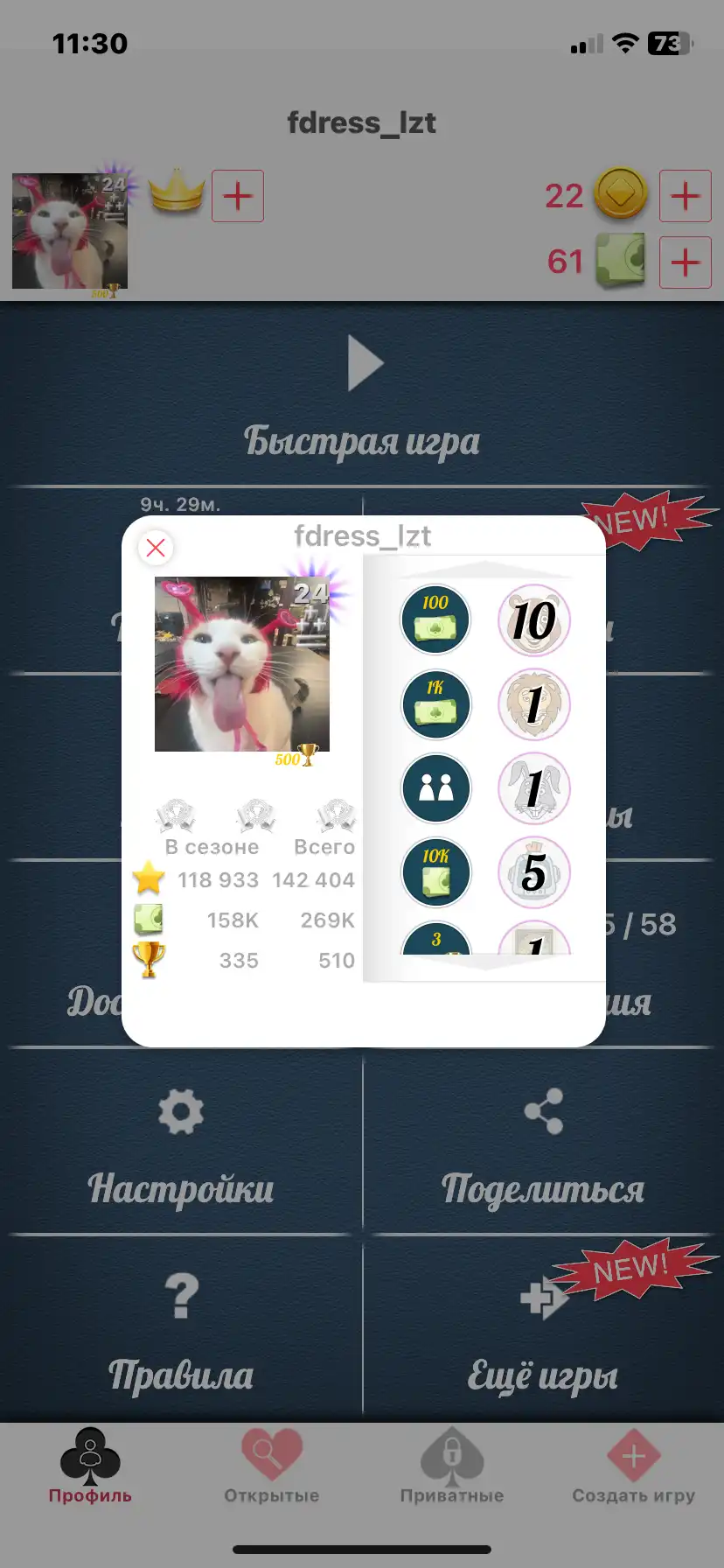Open the profile avatar in the header

pos(70,231)
